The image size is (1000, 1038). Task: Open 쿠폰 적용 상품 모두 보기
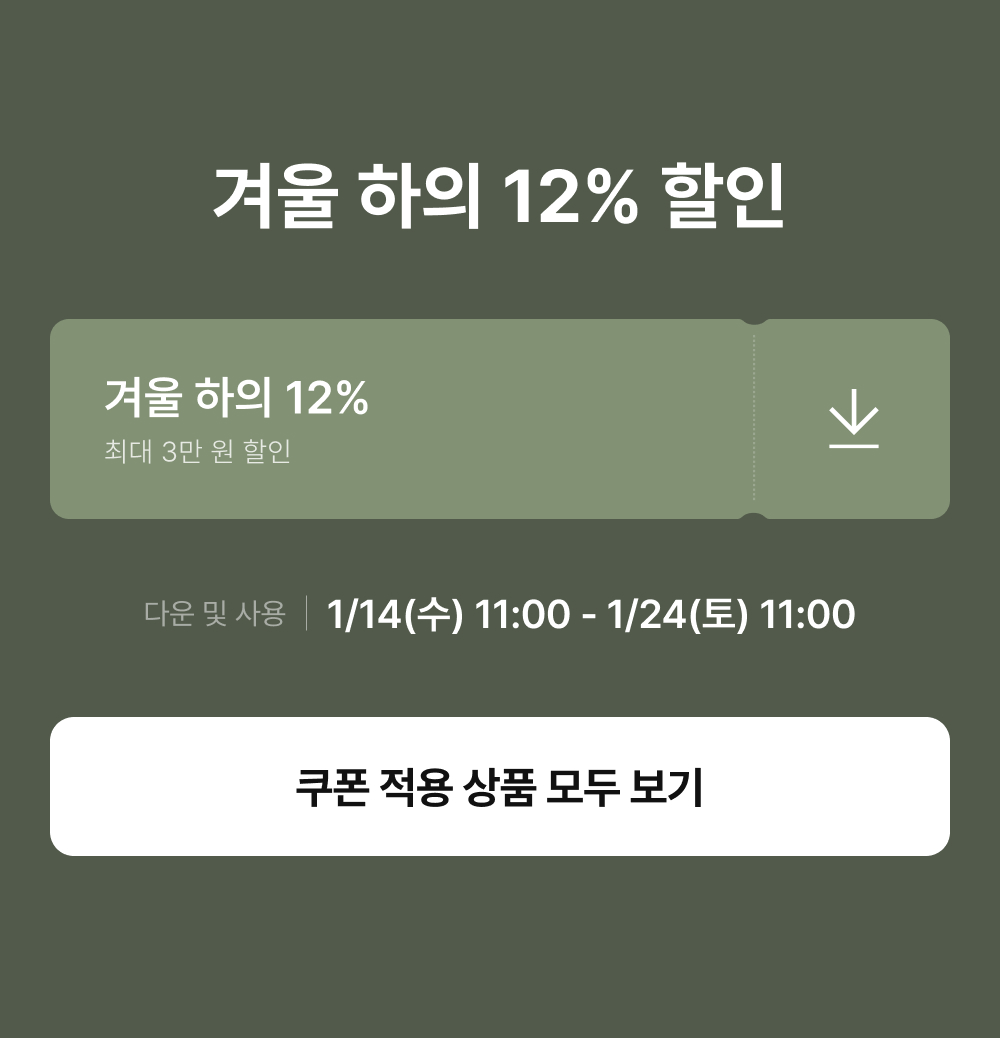pos(500,786)
